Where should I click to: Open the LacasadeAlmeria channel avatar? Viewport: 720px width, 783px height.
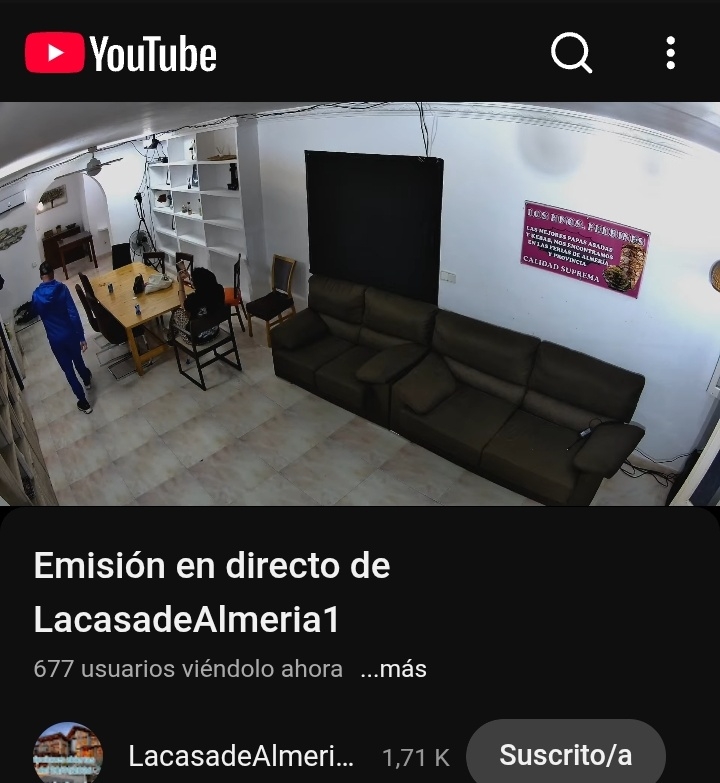(68, 753)
